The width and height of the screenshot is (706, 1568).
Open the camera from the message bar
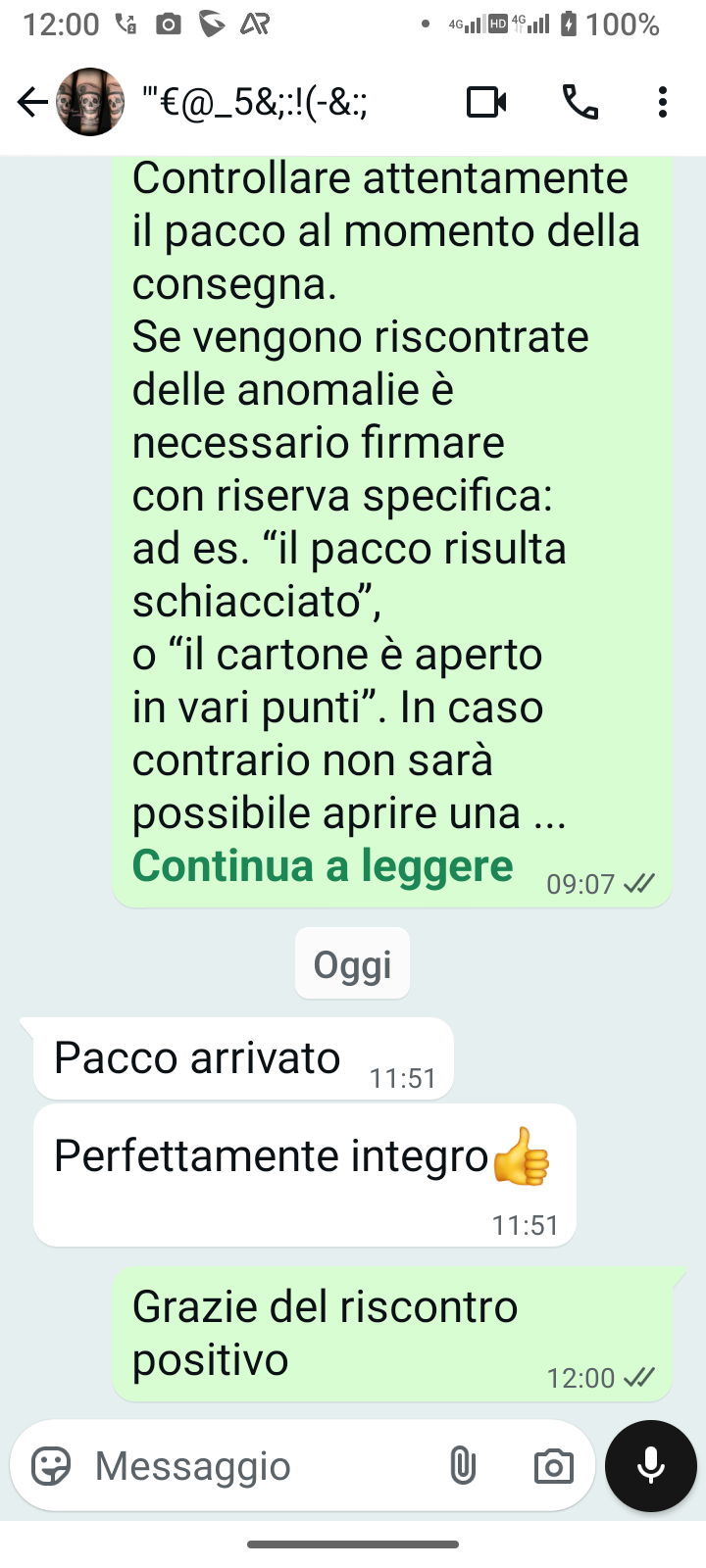[553, 1466]
